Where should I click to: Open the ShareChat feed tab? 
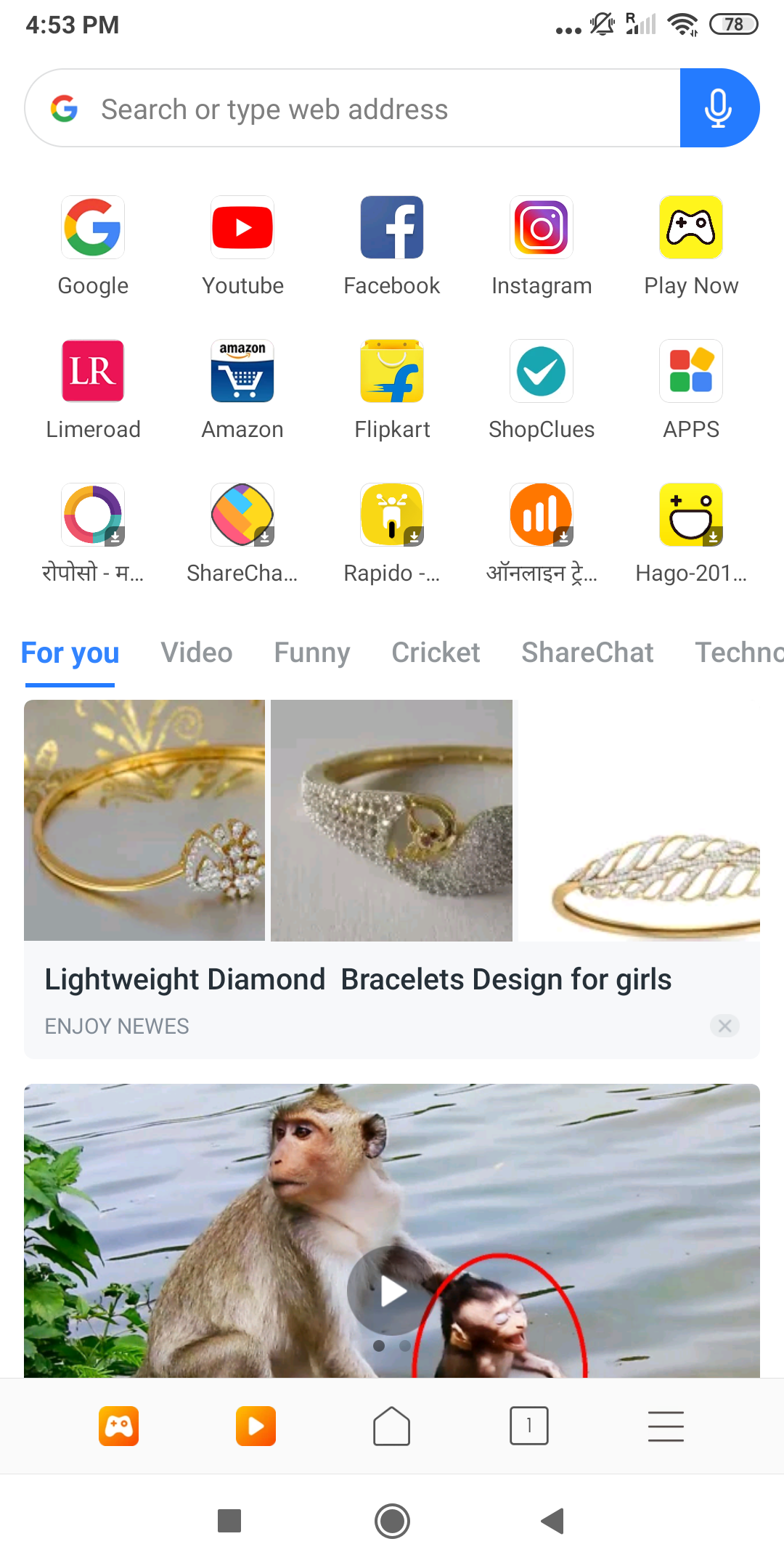point(587,653)
